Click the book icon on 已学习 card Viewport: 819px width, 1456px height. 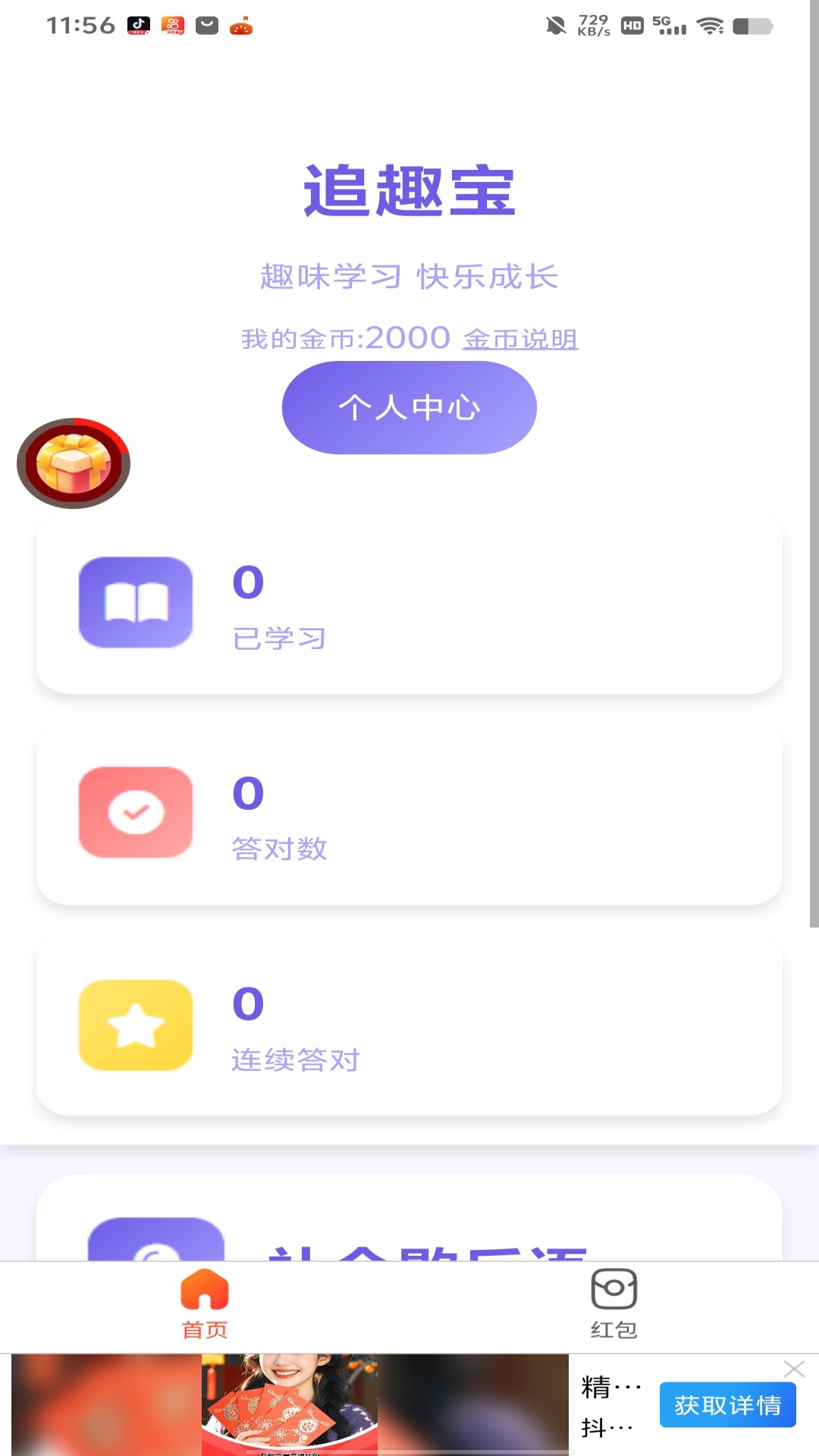coord(135,603)
